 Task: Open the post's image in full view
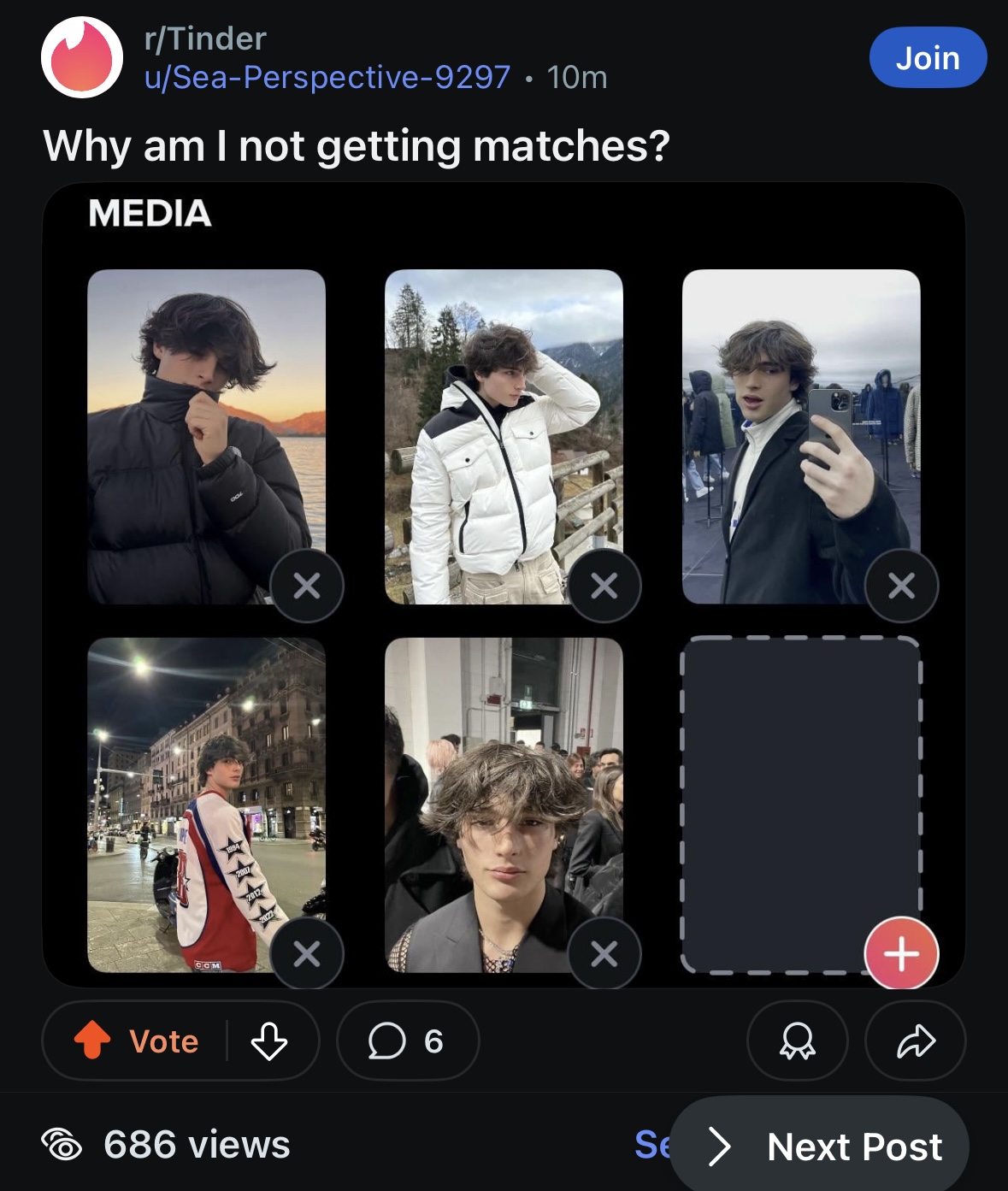pyautogui.click(x=504, y=585)
